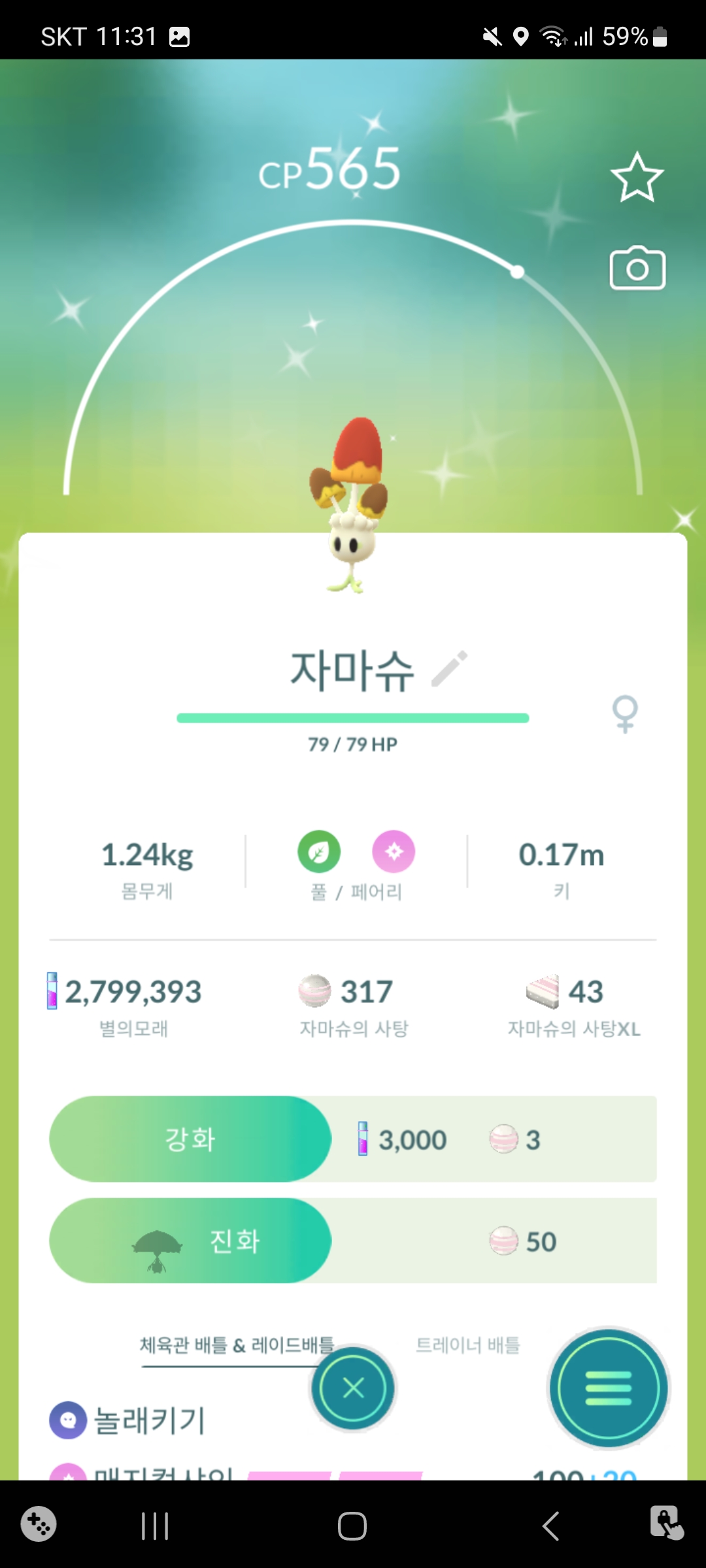The height and width of the screenshot is (1568, 706).
Task: Evolve the Pokémon with the 진화 button
Action: point(190,1241)
